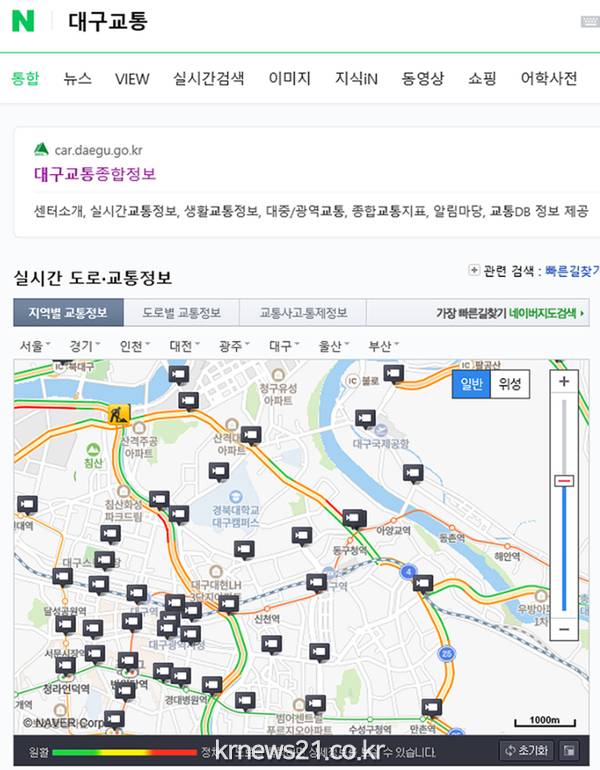
Task: Switch the map to 위성 view
Action: click(510, 386)
